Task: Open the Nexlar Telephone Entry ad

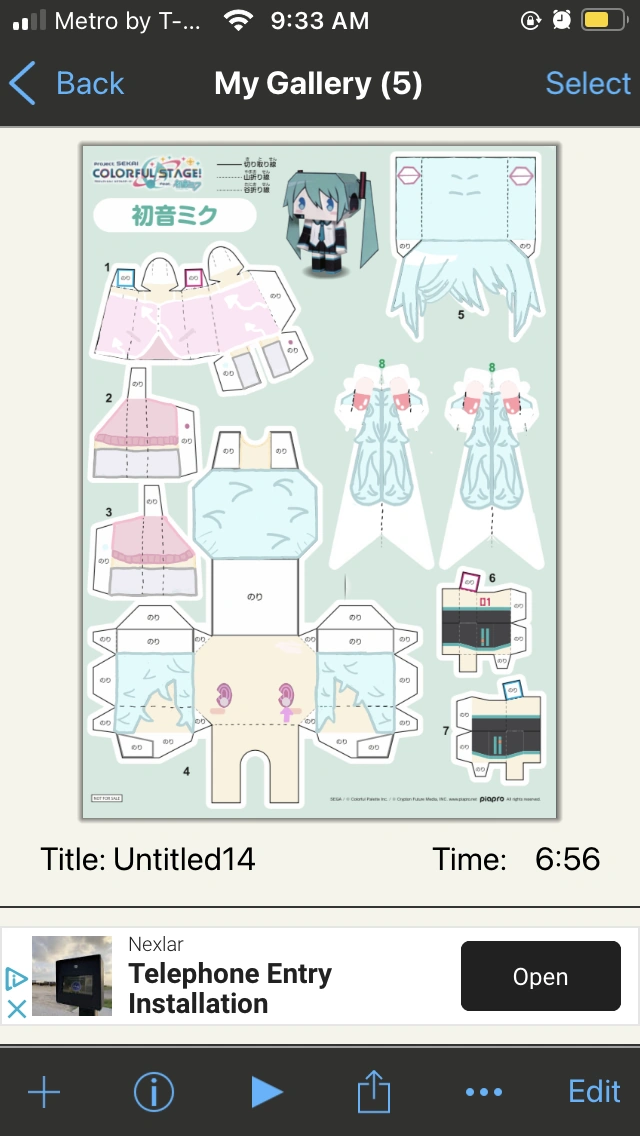Action: 540,977
